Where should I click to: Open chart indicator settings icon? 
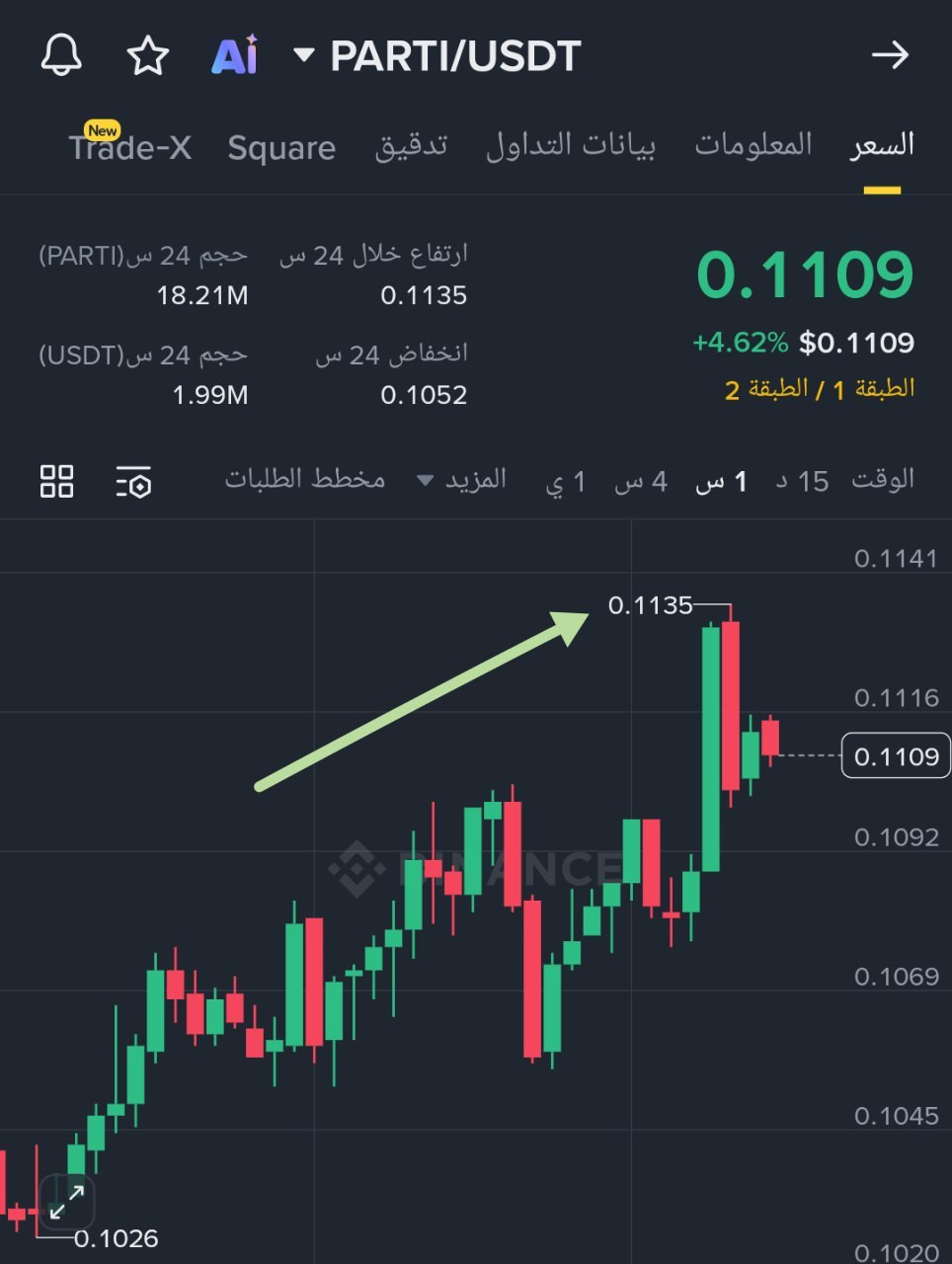coord(134,482)
